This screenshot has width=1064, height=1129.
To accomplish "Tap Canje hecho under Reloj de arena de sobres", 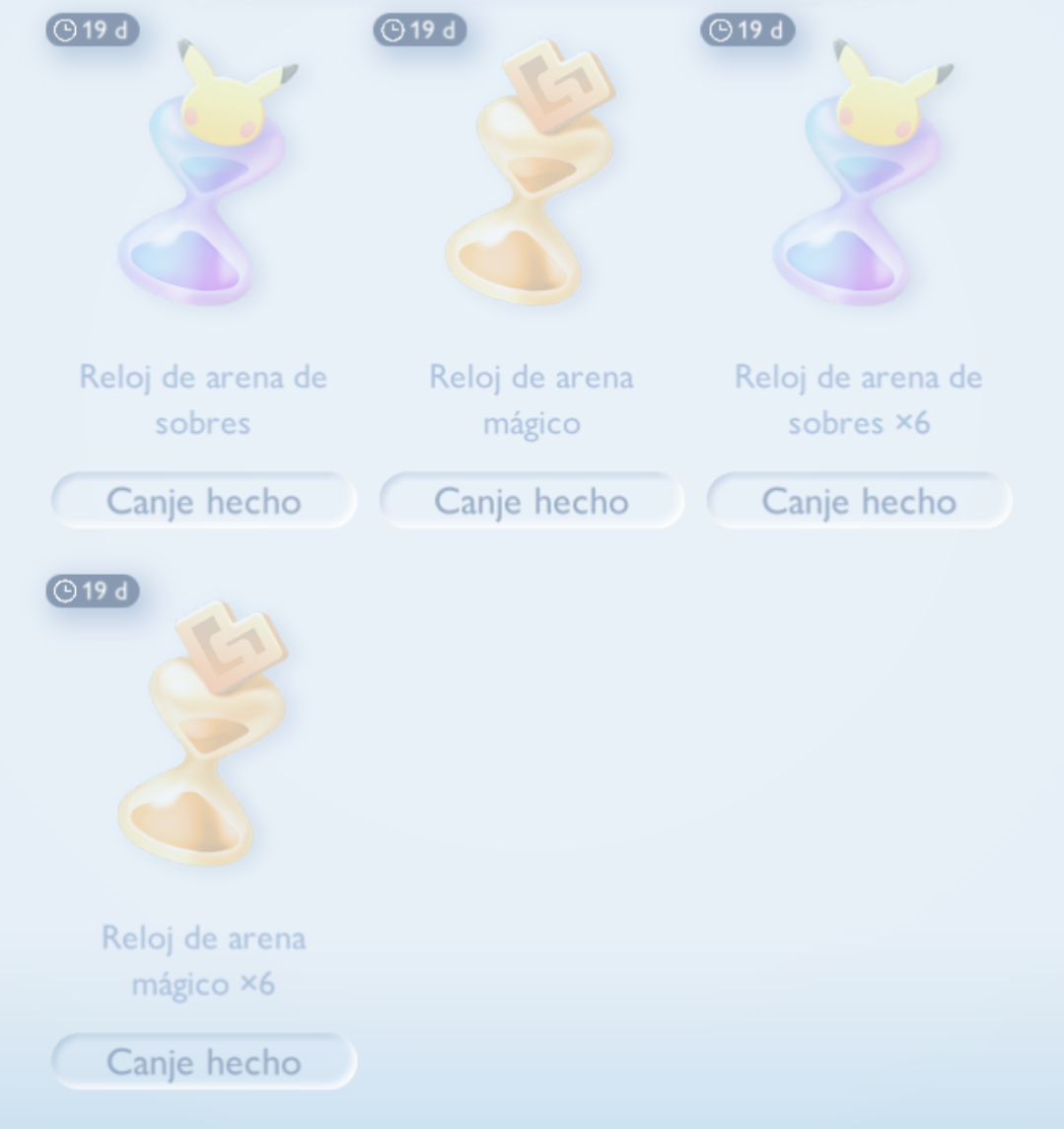I will pos(203,501).
